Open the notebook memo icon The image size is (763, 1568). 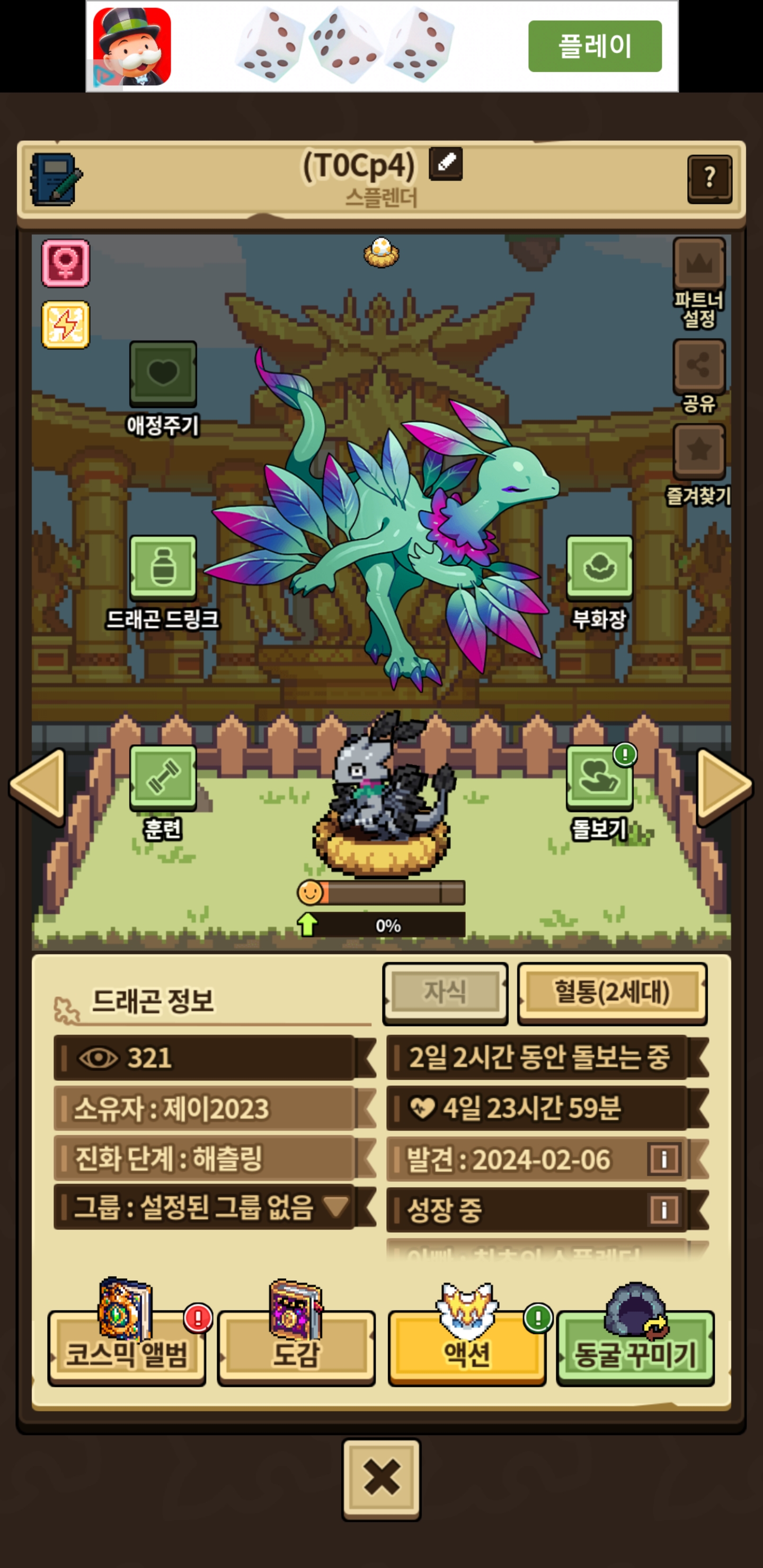coord(56,179)
